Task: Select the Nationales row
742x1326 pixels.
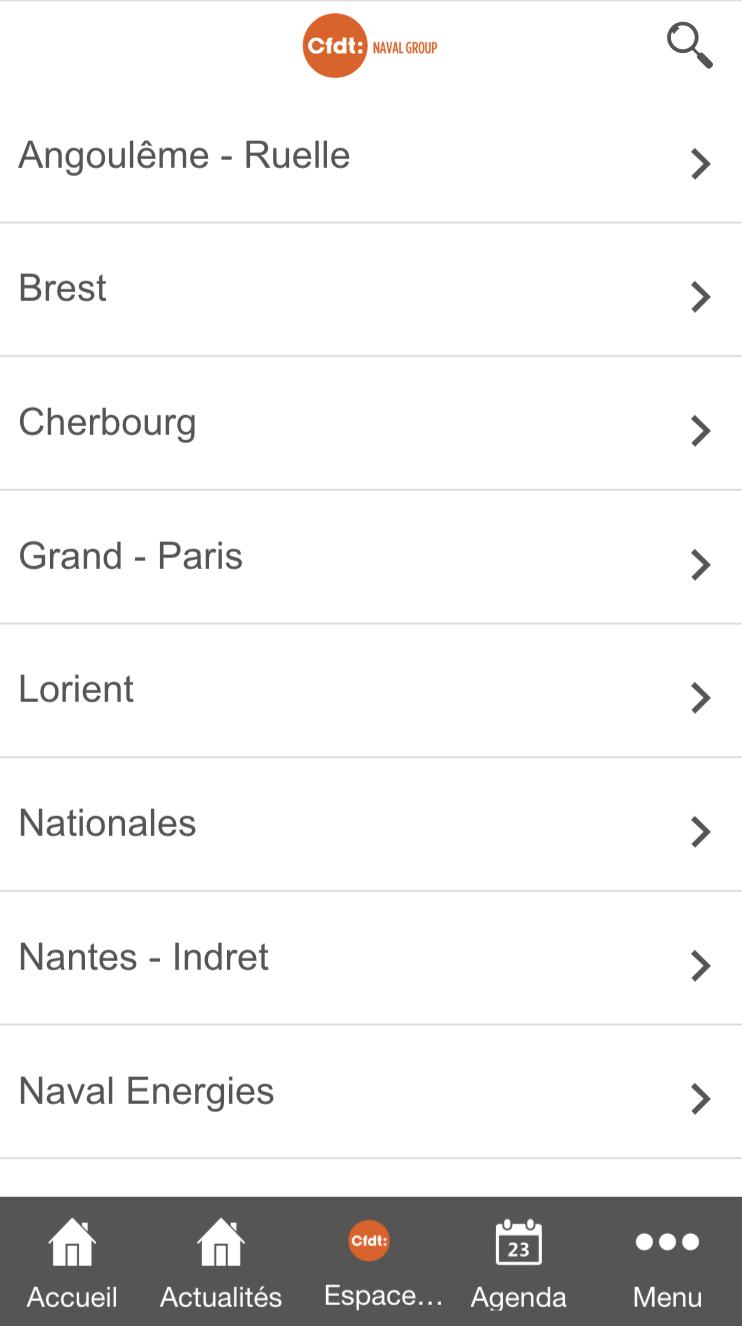Action: tap(371, 824)
